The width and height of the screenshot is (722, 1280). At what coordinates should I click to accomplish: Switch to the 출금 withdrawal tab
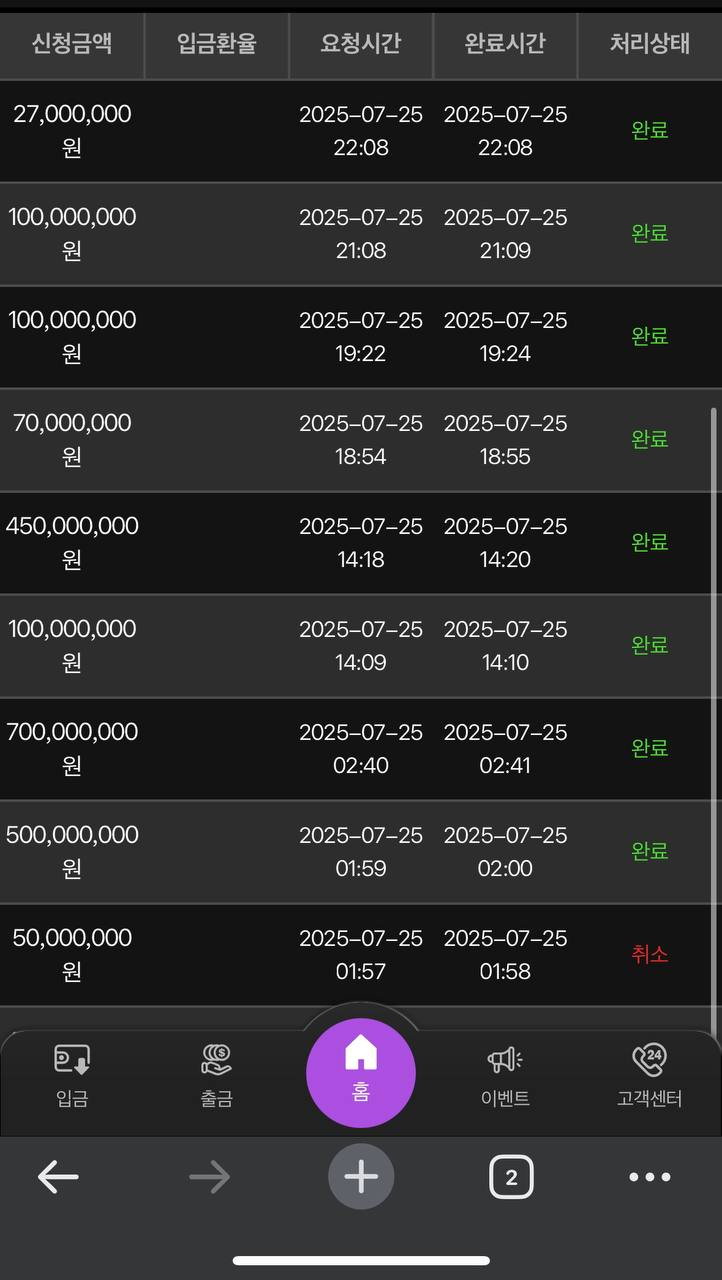[216, 1076]
